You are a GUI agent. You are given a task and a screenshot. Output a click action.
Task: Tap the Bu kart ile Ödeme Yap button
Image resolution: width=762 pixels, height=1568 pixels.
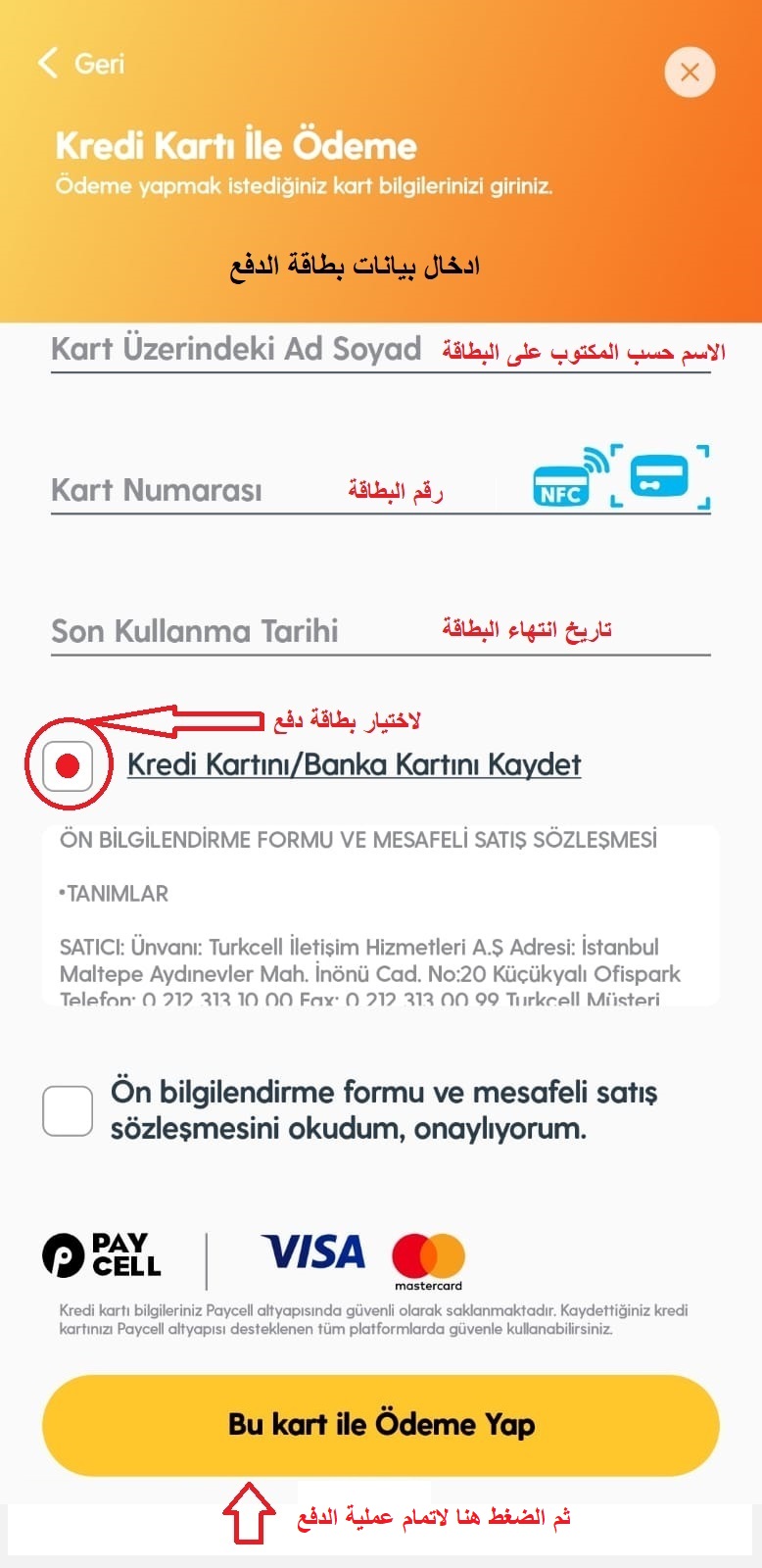coord(381,1425)
